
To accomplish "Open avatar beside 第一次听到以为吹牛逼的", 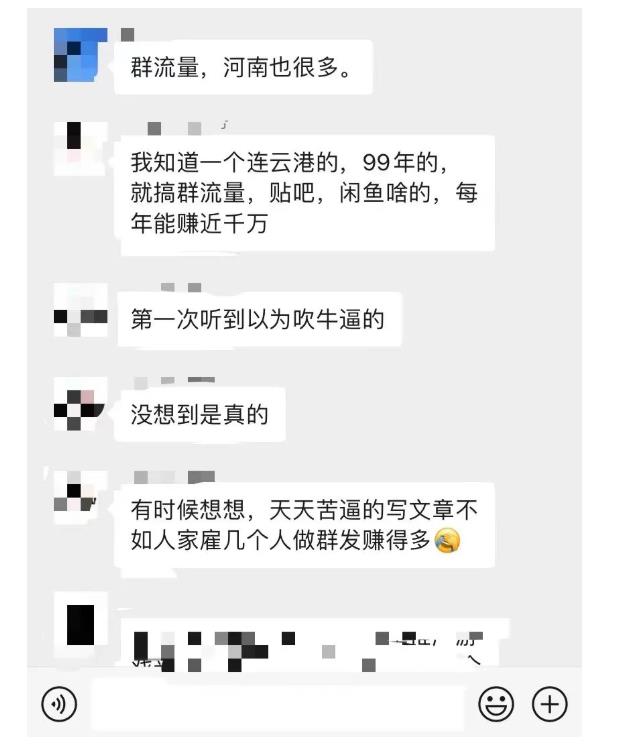I will 79,316.
